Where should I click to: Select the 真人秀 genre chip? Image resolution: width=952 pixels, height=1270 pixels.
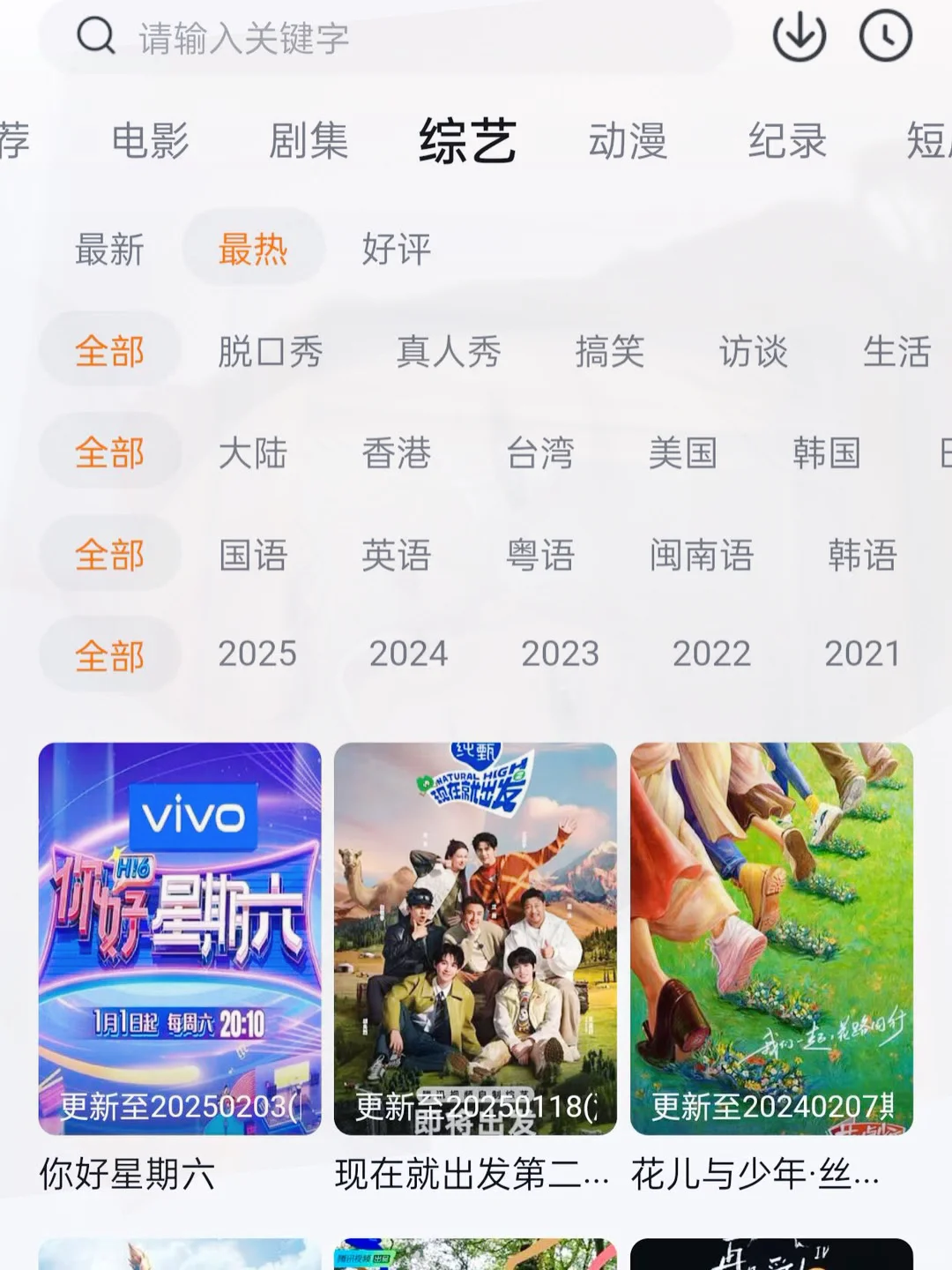pos(449,352)
